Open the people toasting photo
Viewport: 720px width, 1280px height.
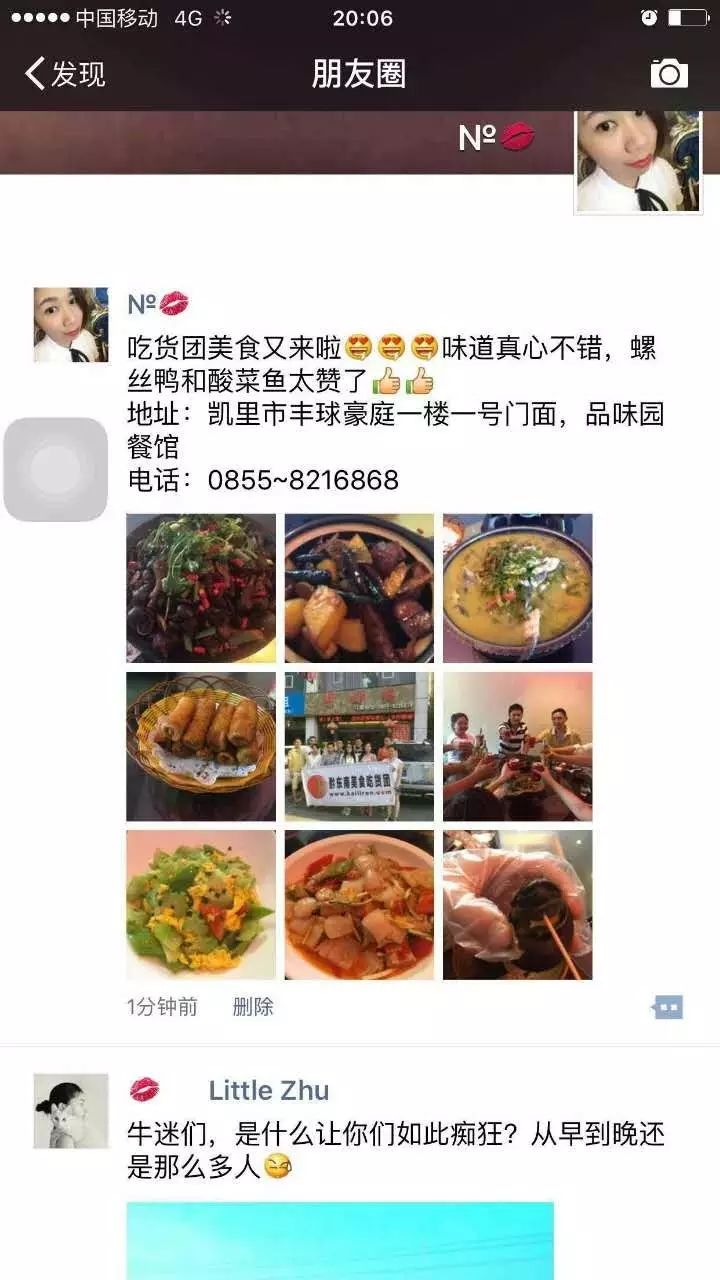pyautogui.click(x=517, y=746)
